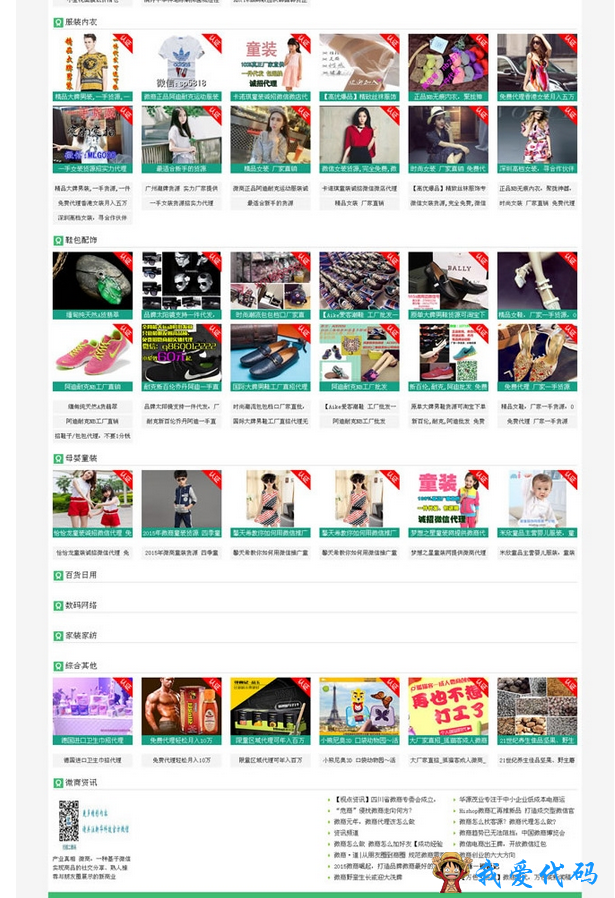Open the baby in white outfit tile
The width and height of the screenshot is (615, 898).
click(536, 498)
